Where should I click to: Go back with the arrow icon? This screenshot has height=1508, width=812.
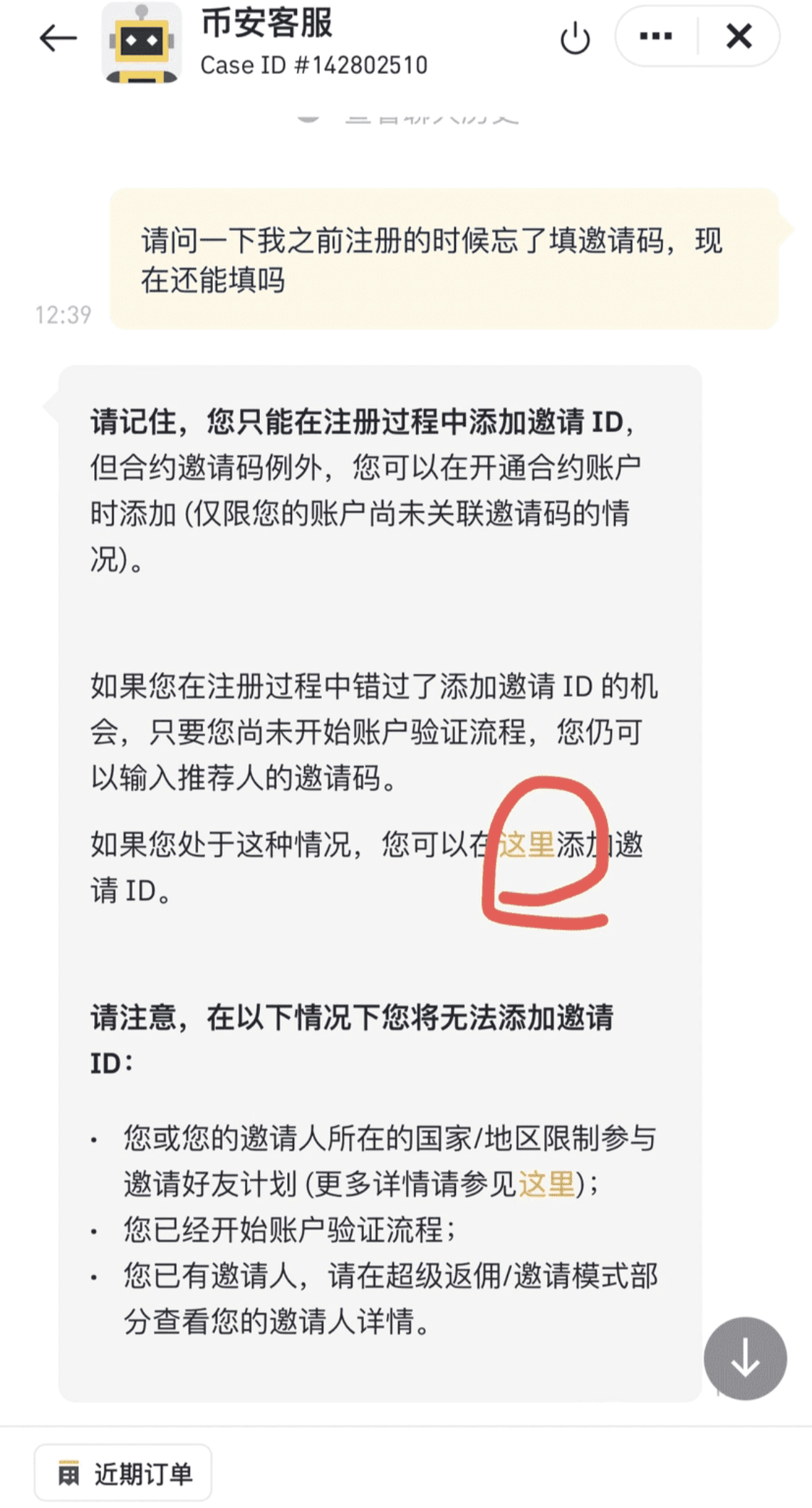[58, 38]
